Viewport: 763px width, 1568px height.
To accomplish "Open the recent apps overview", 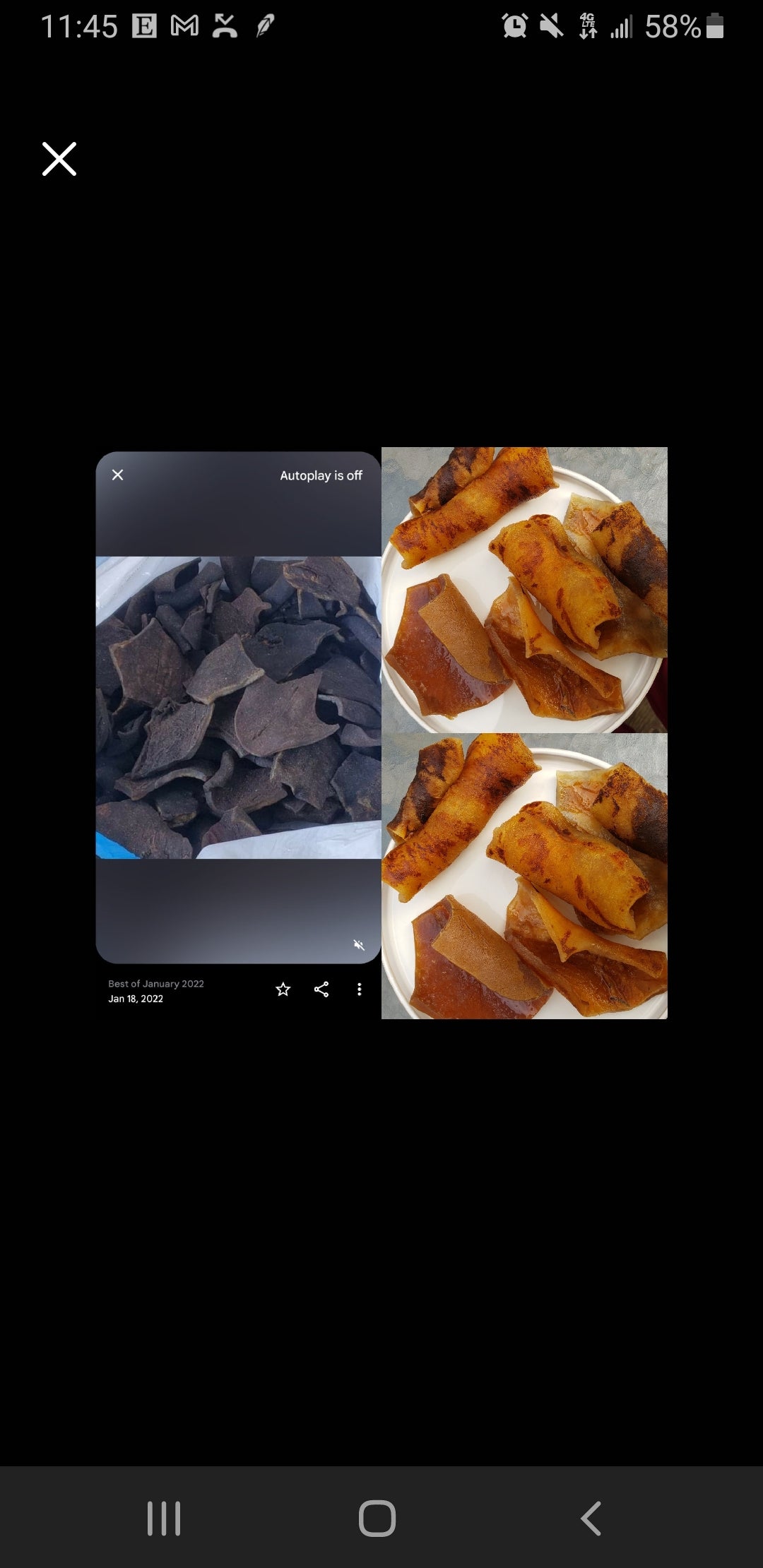I will click(164, 1518).
